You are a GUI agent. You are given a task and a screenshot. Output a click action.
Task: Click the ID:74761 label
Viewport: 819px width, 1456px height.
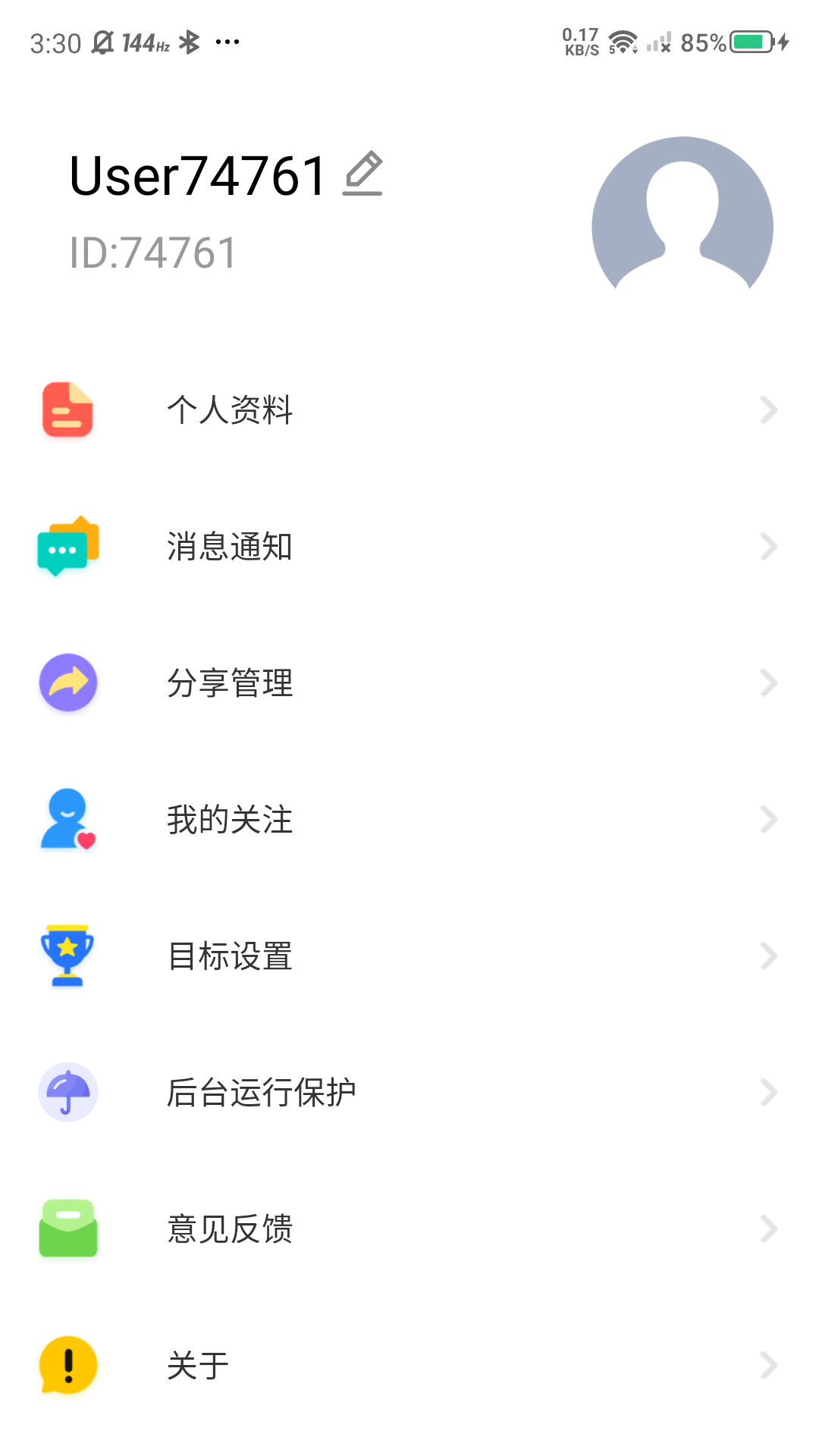(x=150, y=253)
